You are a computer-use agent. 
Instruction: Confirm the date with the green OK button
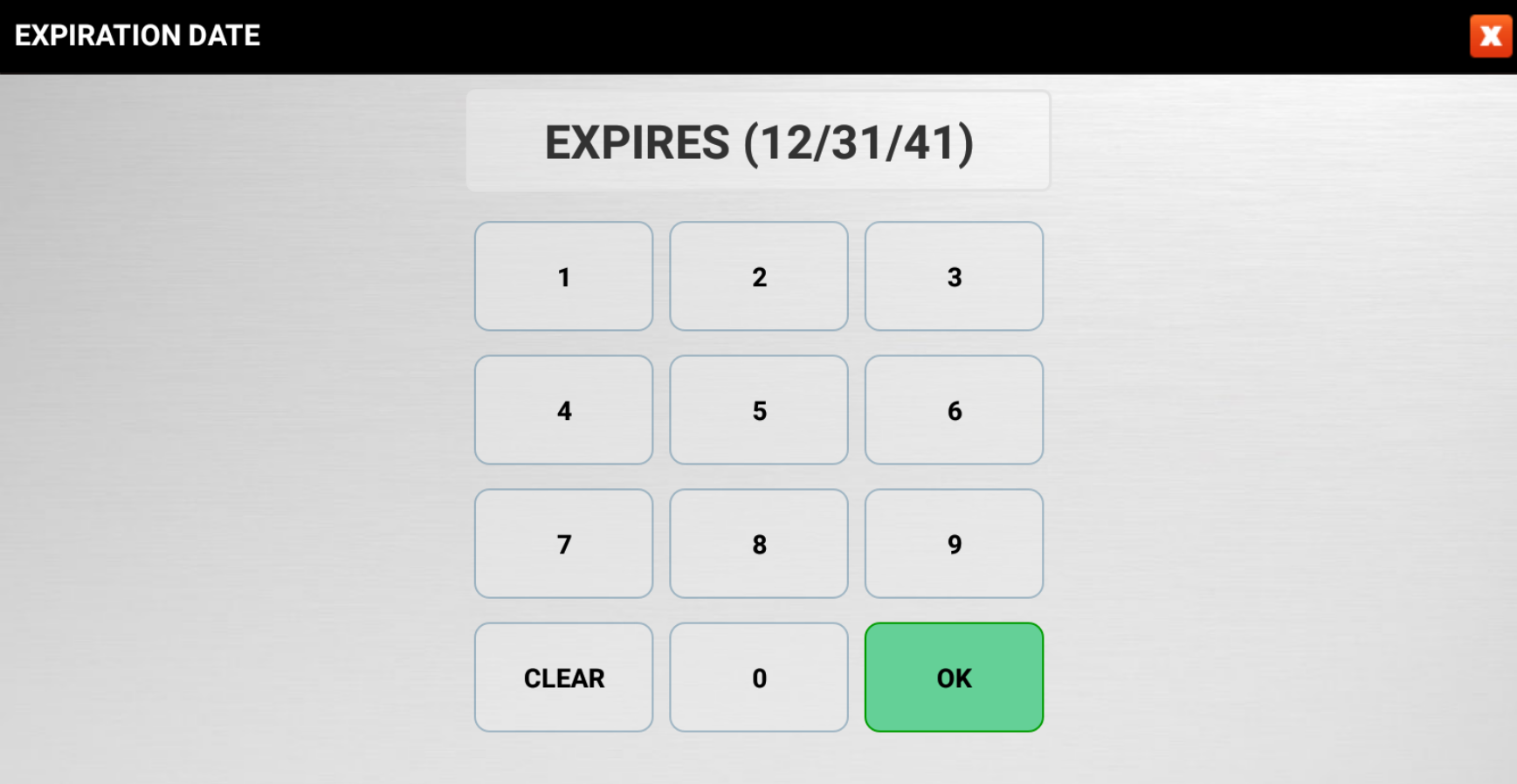954,677
